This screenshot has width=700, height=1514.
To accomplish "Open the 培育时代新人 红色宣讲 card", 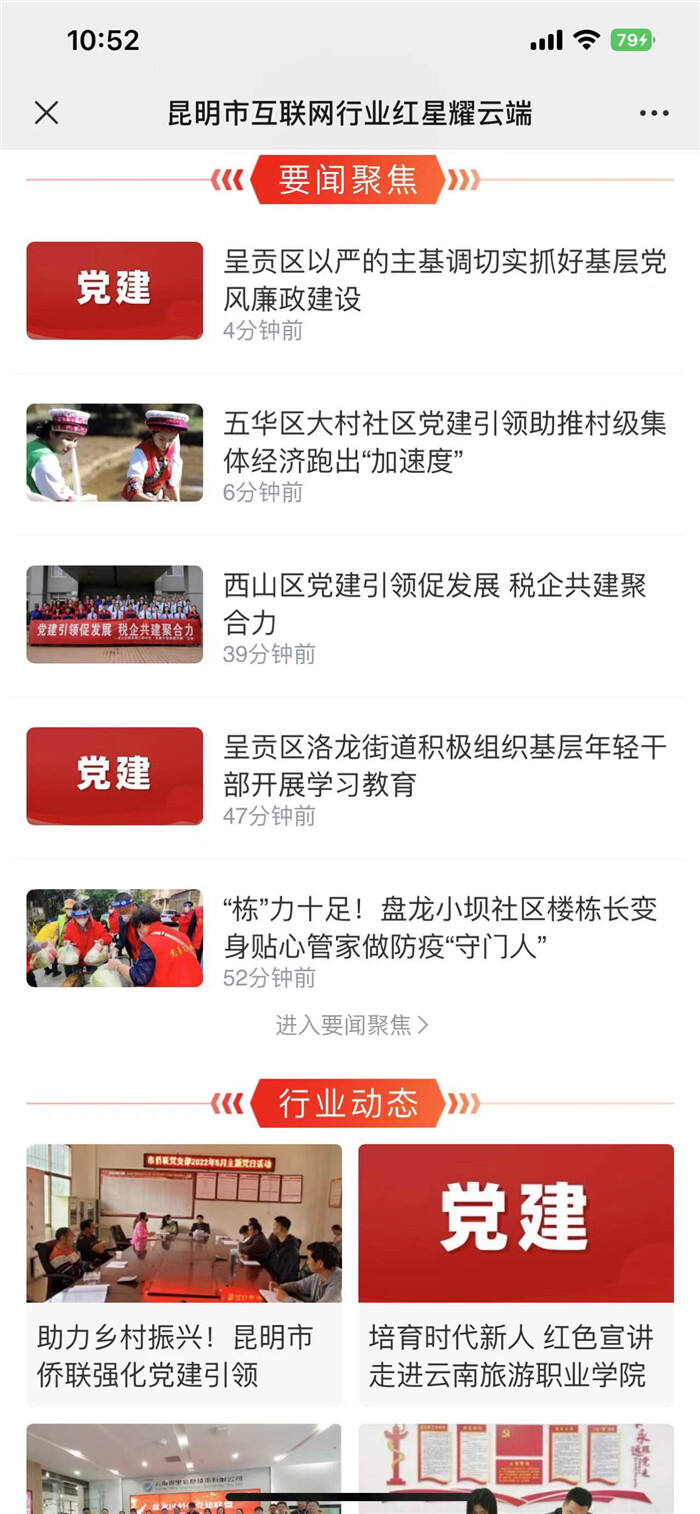I will [x=516, y=1273].
